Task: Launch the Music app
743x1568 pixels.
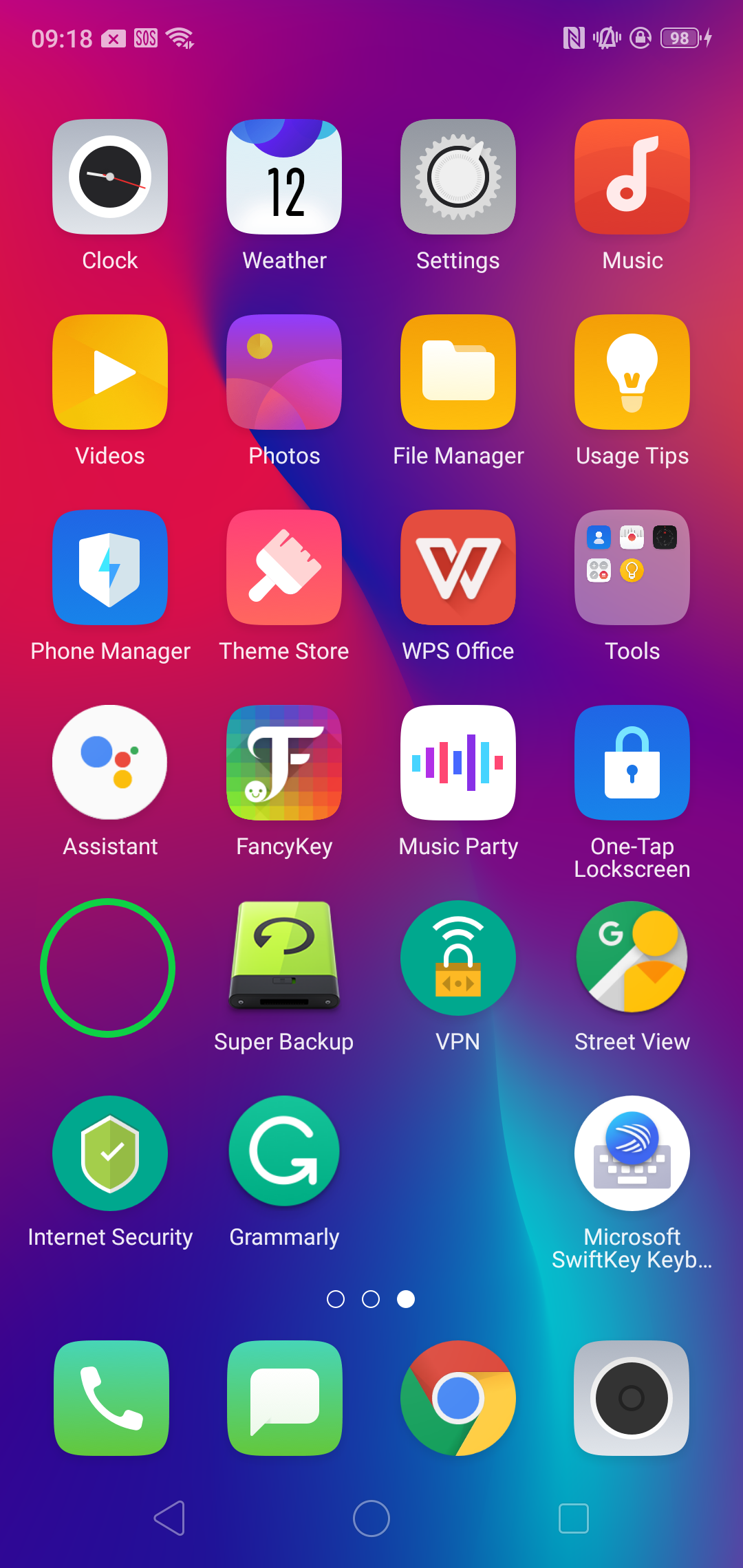Action: 632,177
